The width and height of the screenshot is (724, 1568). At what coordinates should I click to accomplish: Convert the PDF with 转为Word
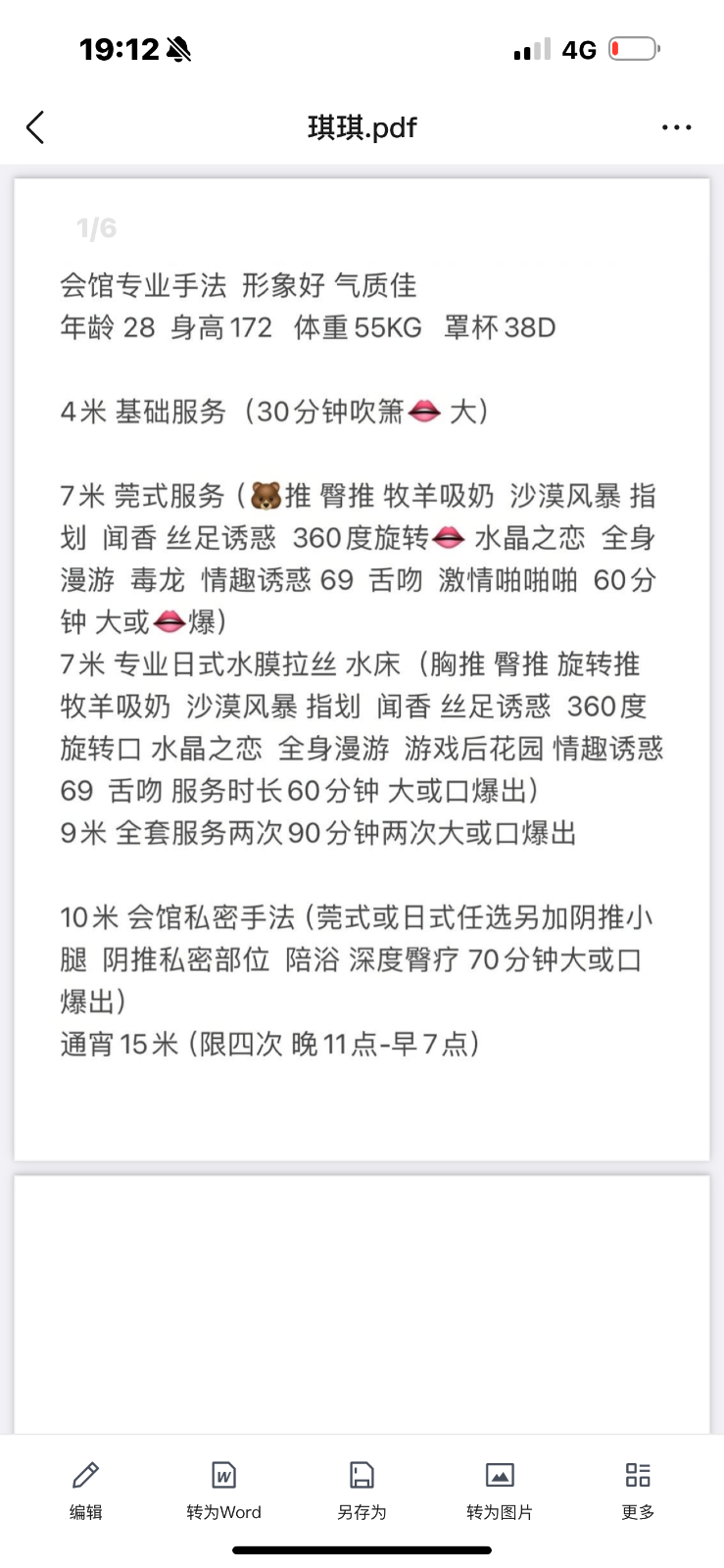click(x=223, y=1489)
